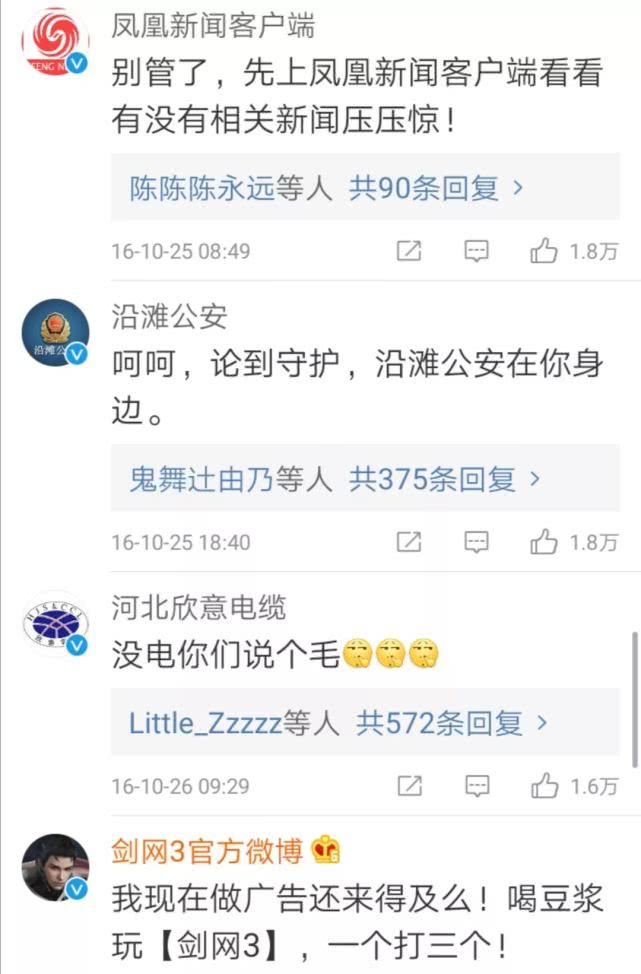Open 河北欣意电缆's profile avatar

pos(55,624)
